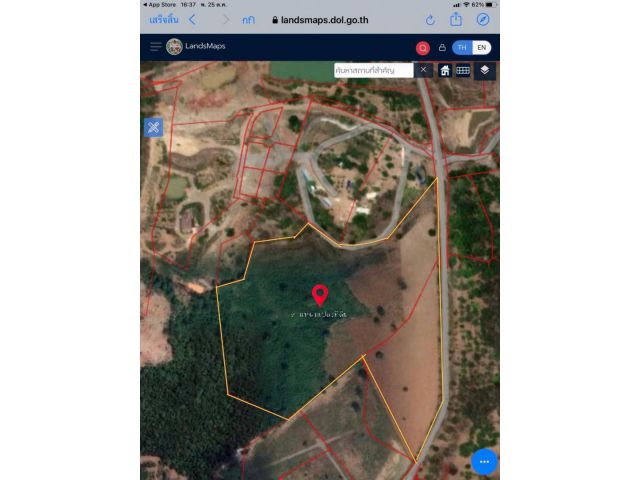Switch language to TH

tap(461, 47)
